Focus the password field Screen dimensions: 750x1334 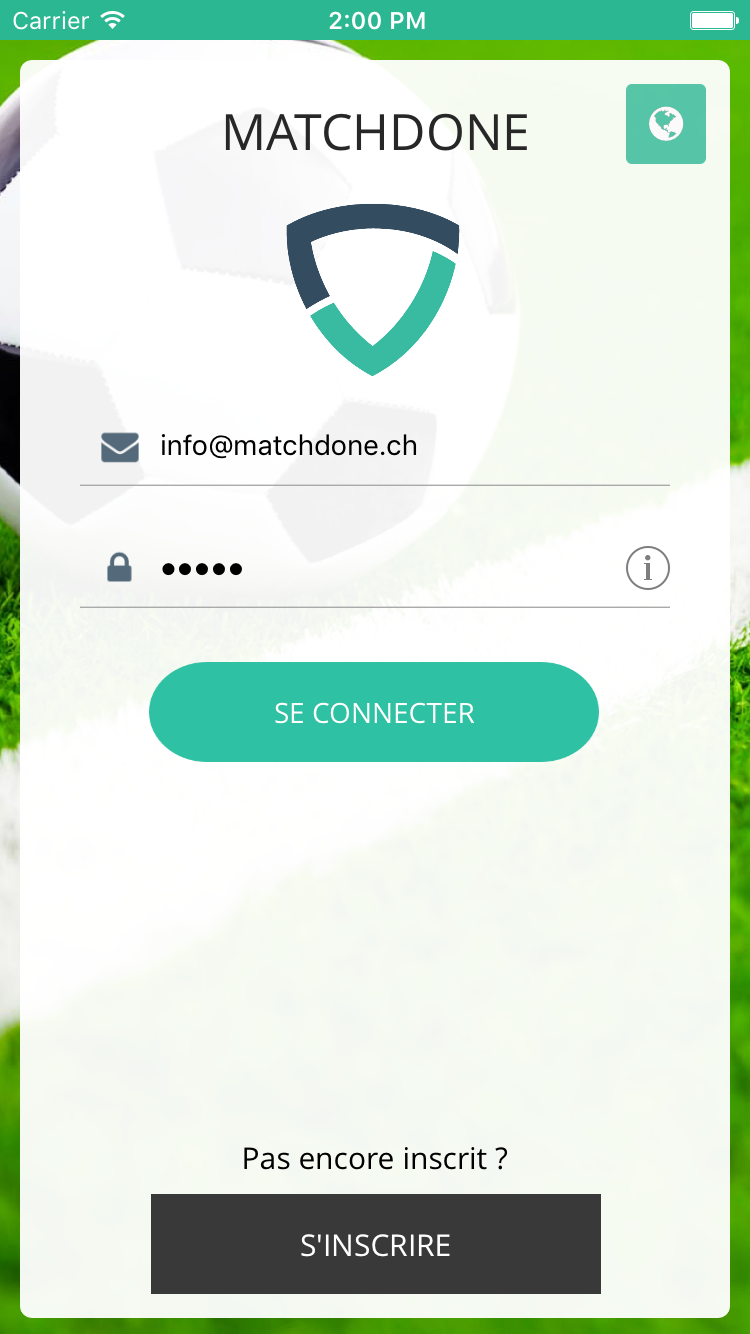[x=380, y=569]
